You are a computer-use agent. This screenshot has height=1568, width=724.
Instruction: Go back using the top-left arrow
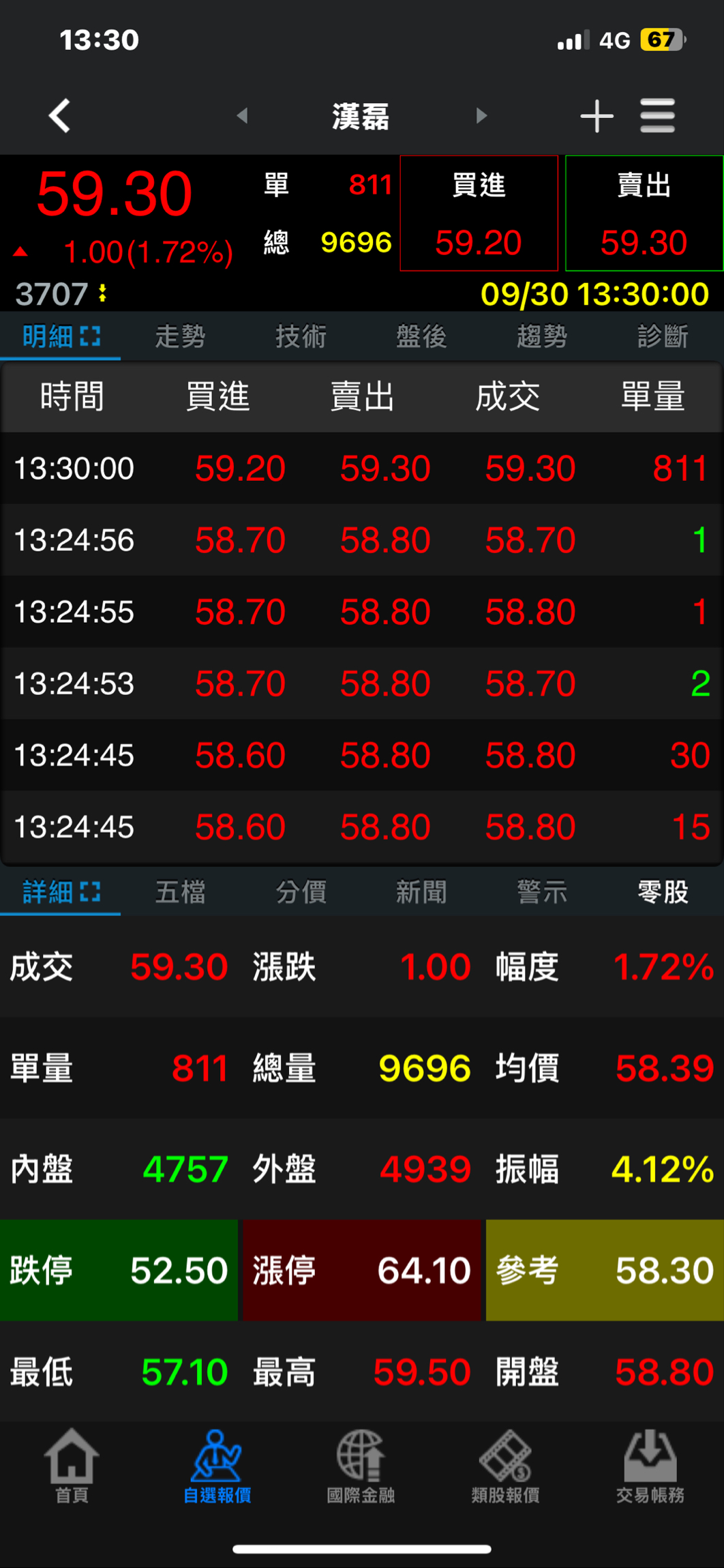coord(60,115)
